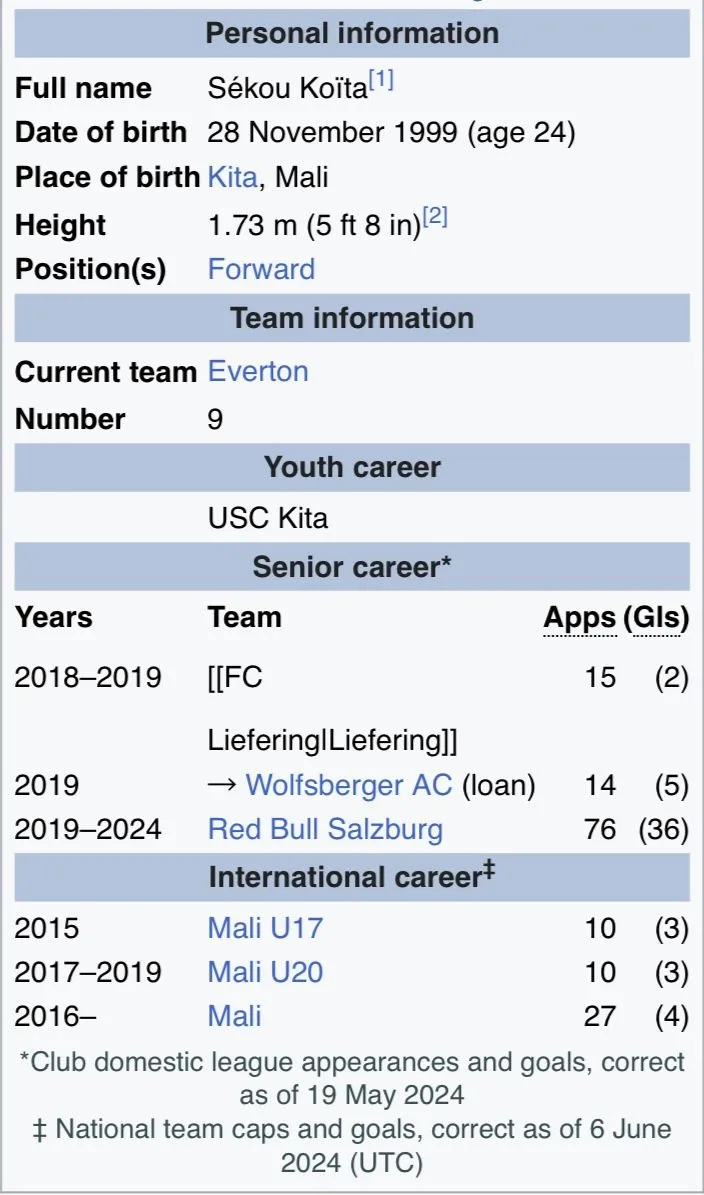
Task: Jump to citation 1 beside full name
Action: pos(381,81)
